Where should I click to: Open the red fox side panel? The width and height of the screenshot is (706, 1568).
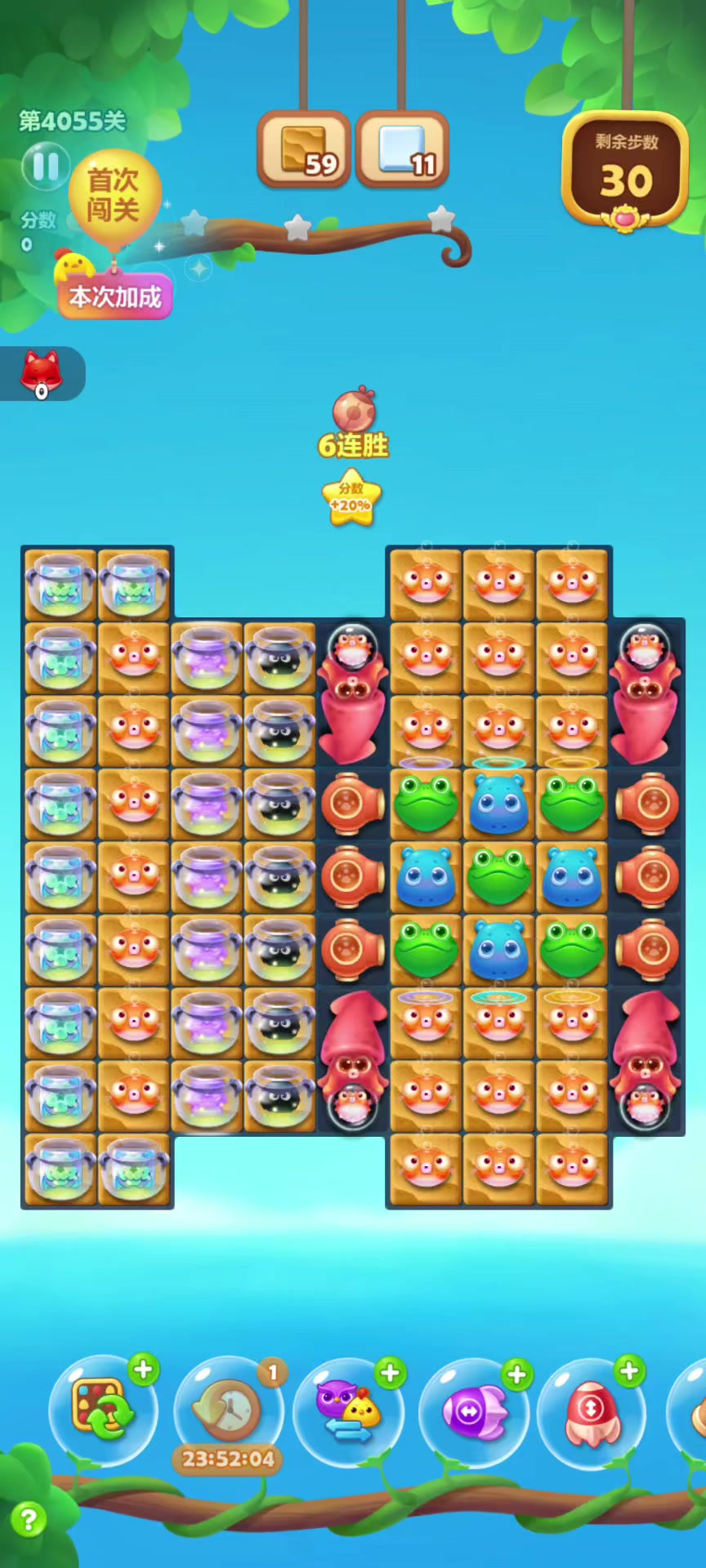(x=41, y=374)
